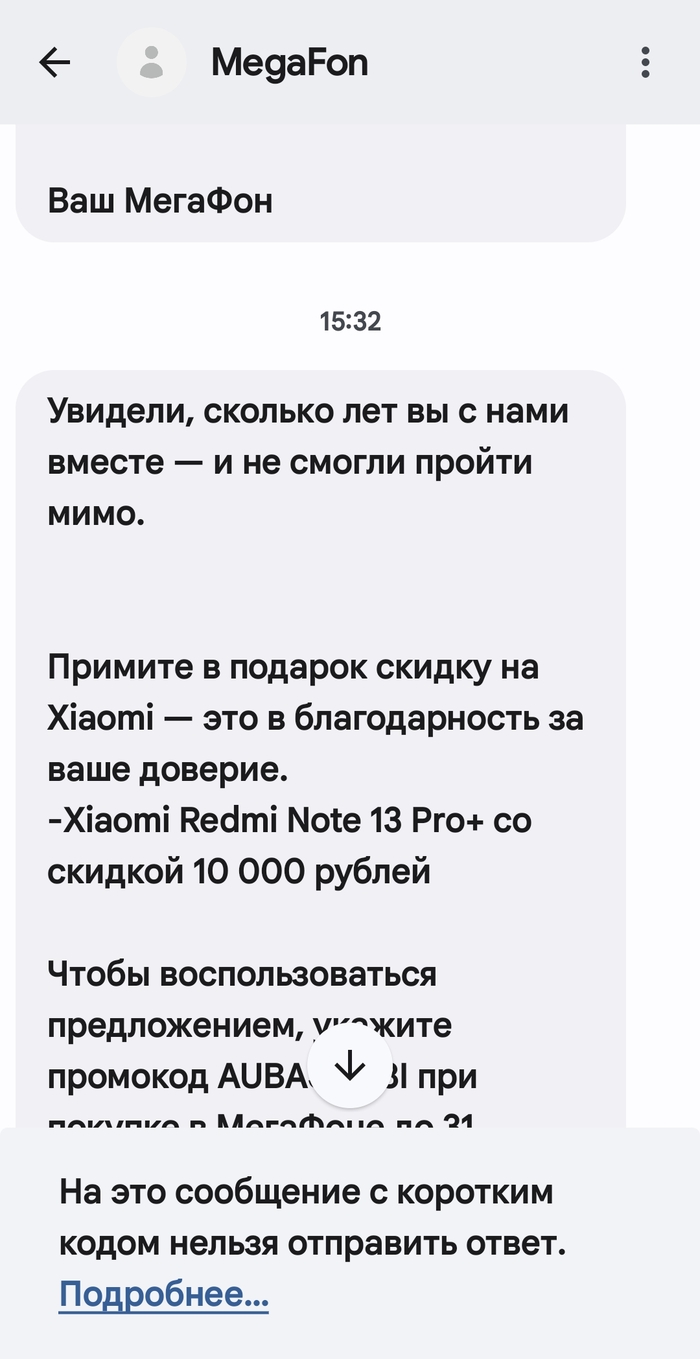
Task: Jump to the latest message arrow
Action: point(350,1066)
